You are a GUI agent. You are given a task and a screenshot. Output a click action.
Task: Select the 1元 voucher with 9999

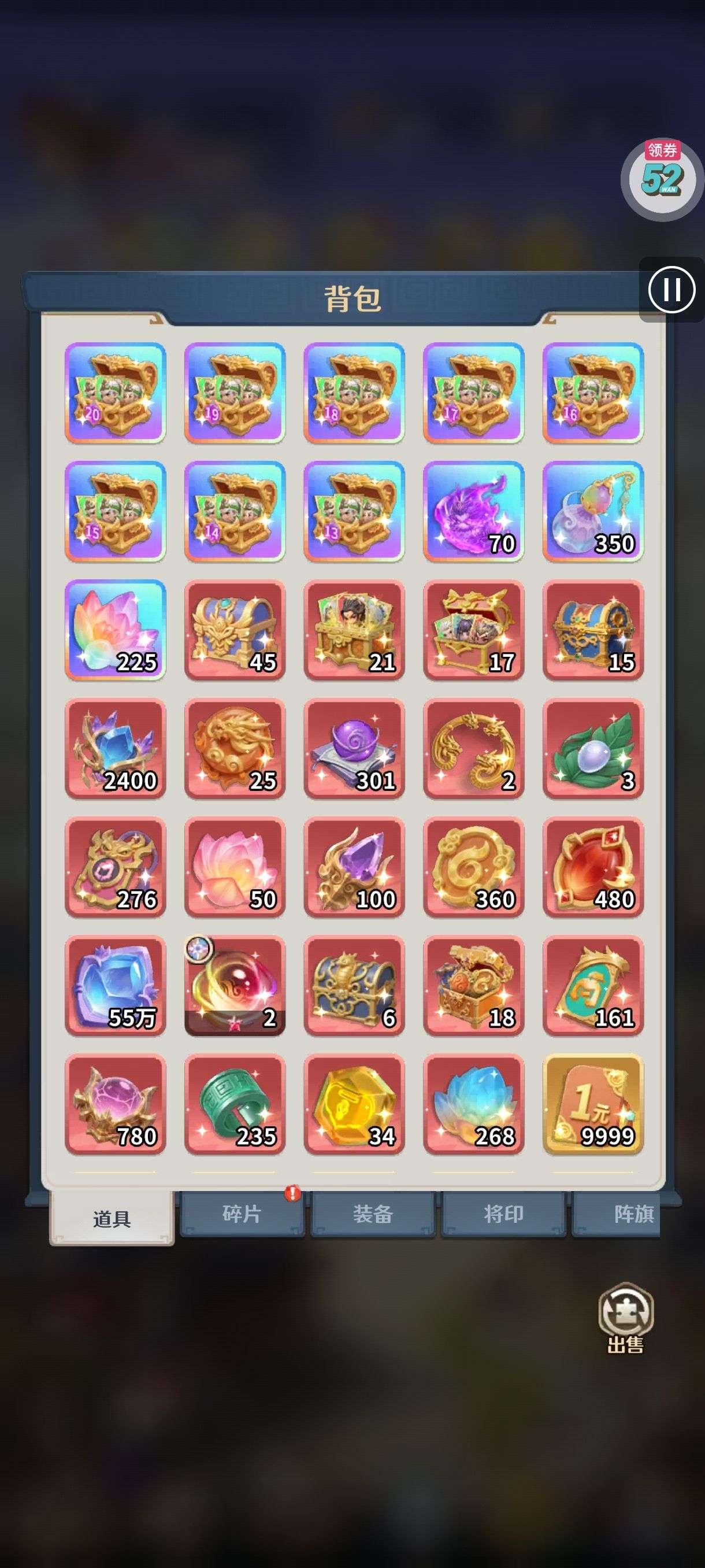tap(592, 1104)
